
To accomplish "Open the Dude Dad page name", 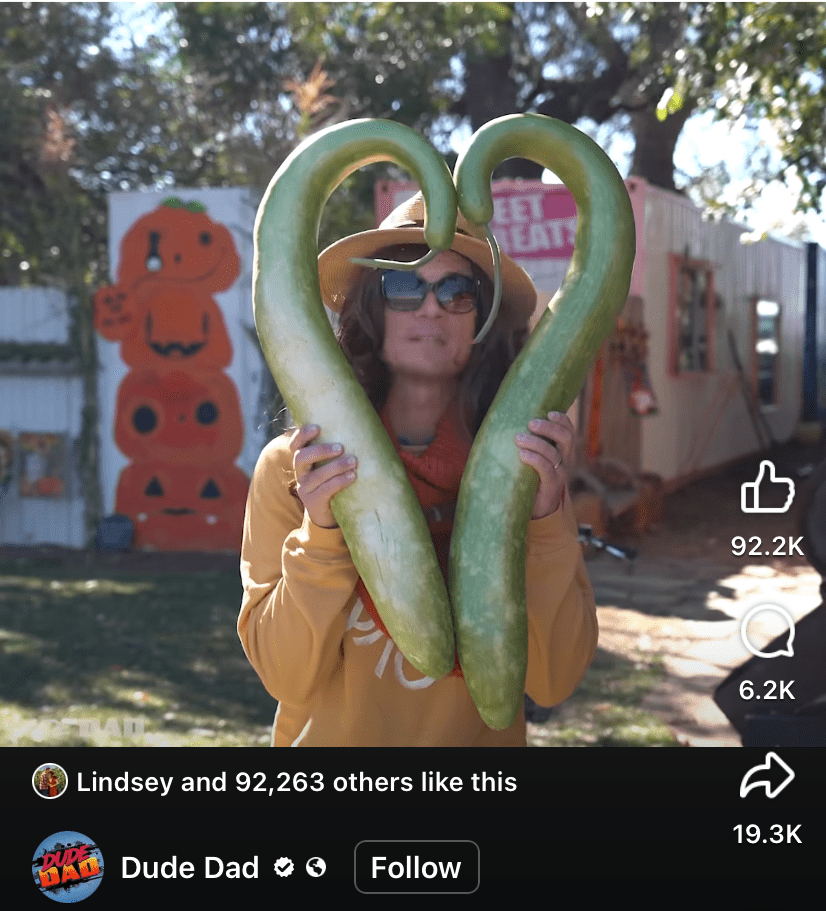I will pos(190,867).
